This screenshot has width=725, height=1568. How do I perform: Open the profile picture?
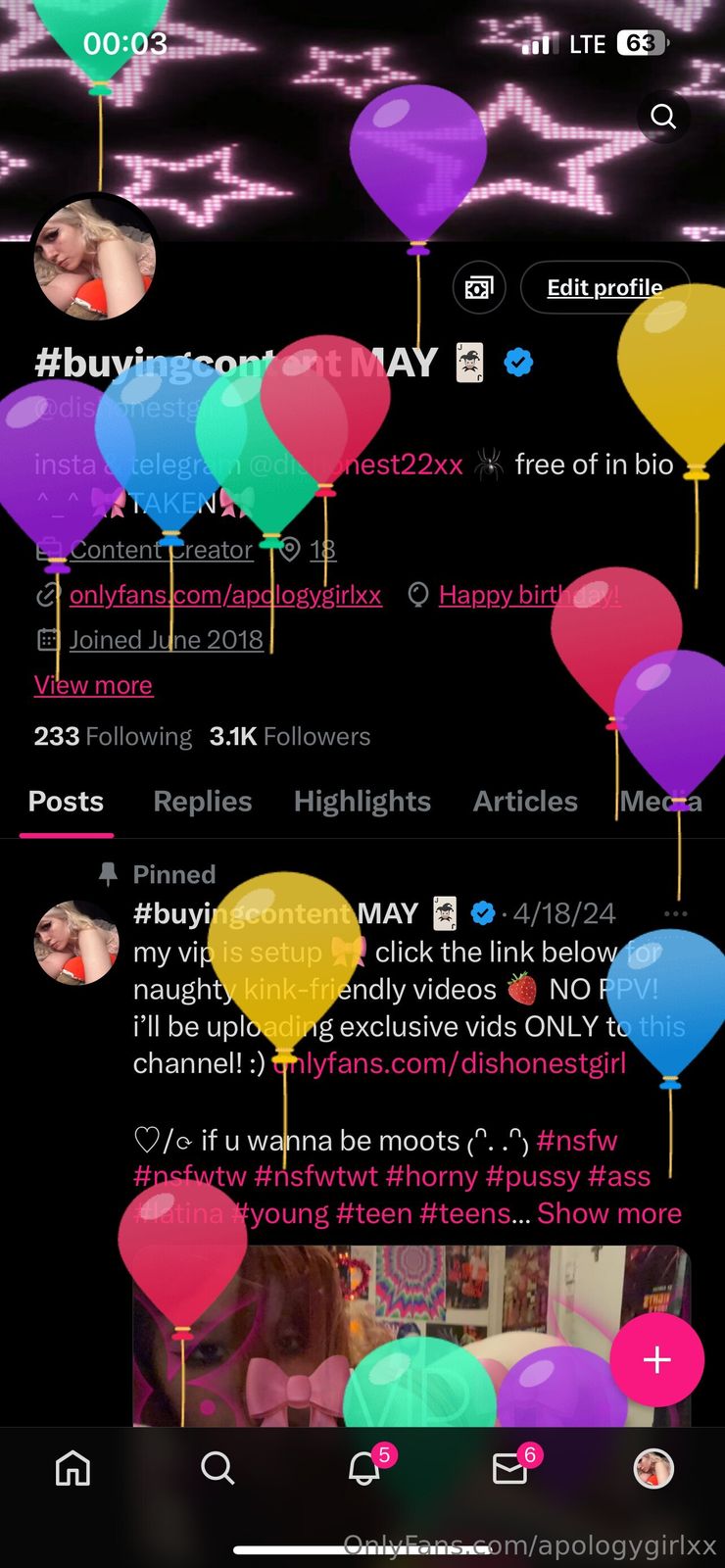coord(95,260)
